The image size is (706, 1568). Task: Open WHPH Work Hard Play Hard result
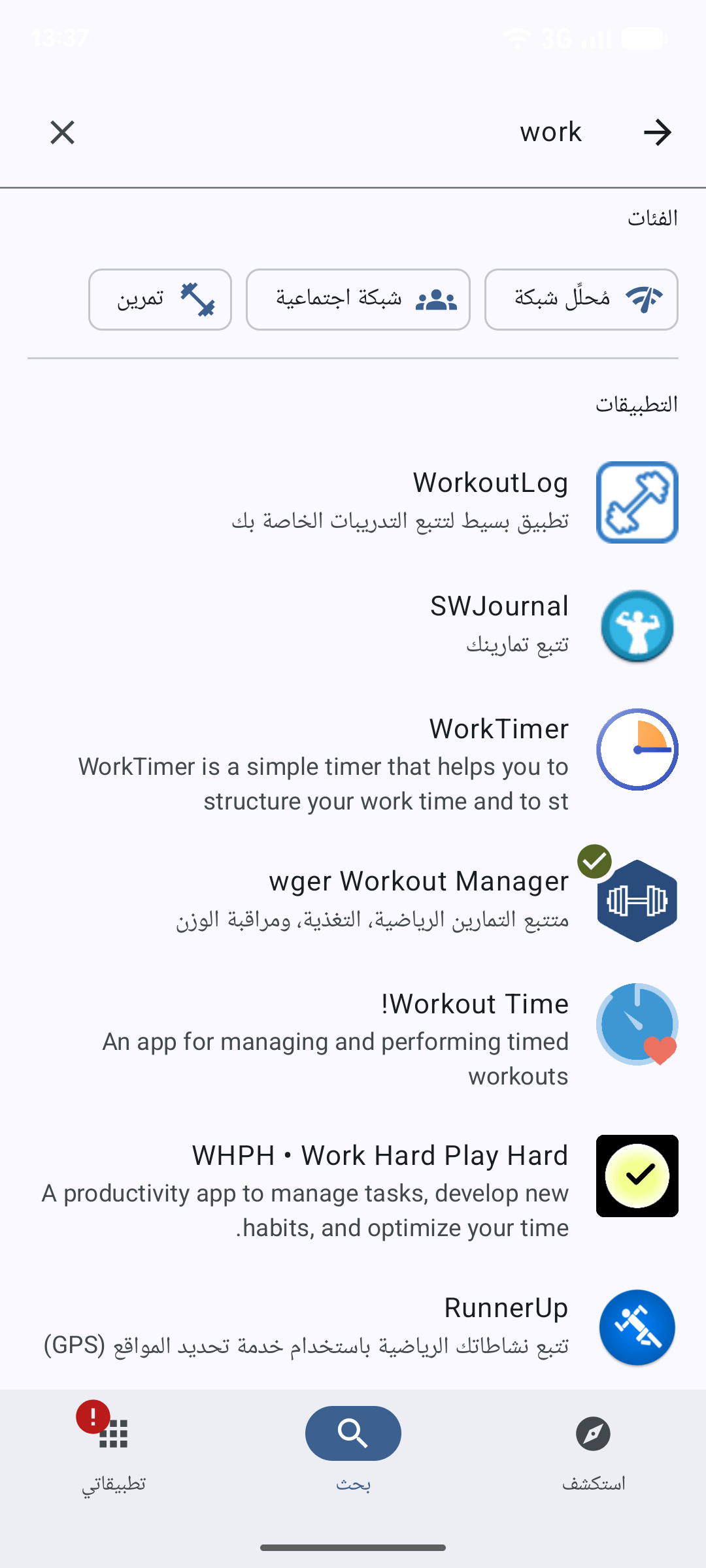(353, 1190)
